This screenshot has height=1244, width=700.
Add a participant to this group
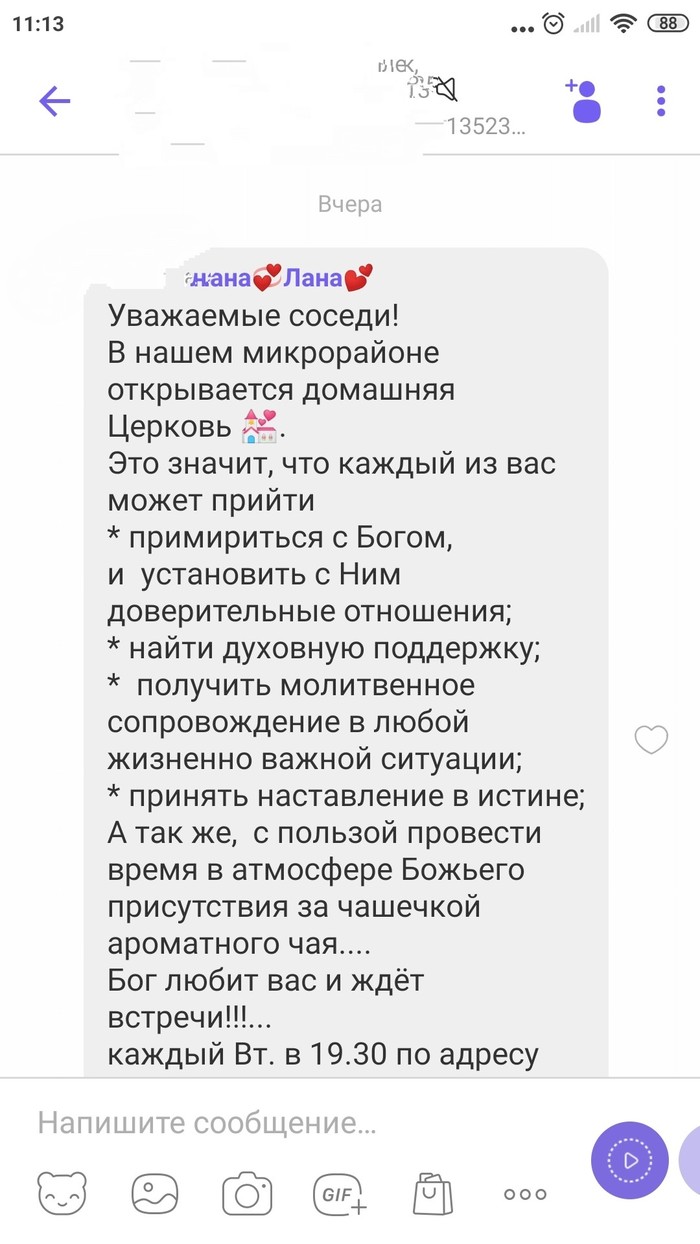[x=585, y=100]
